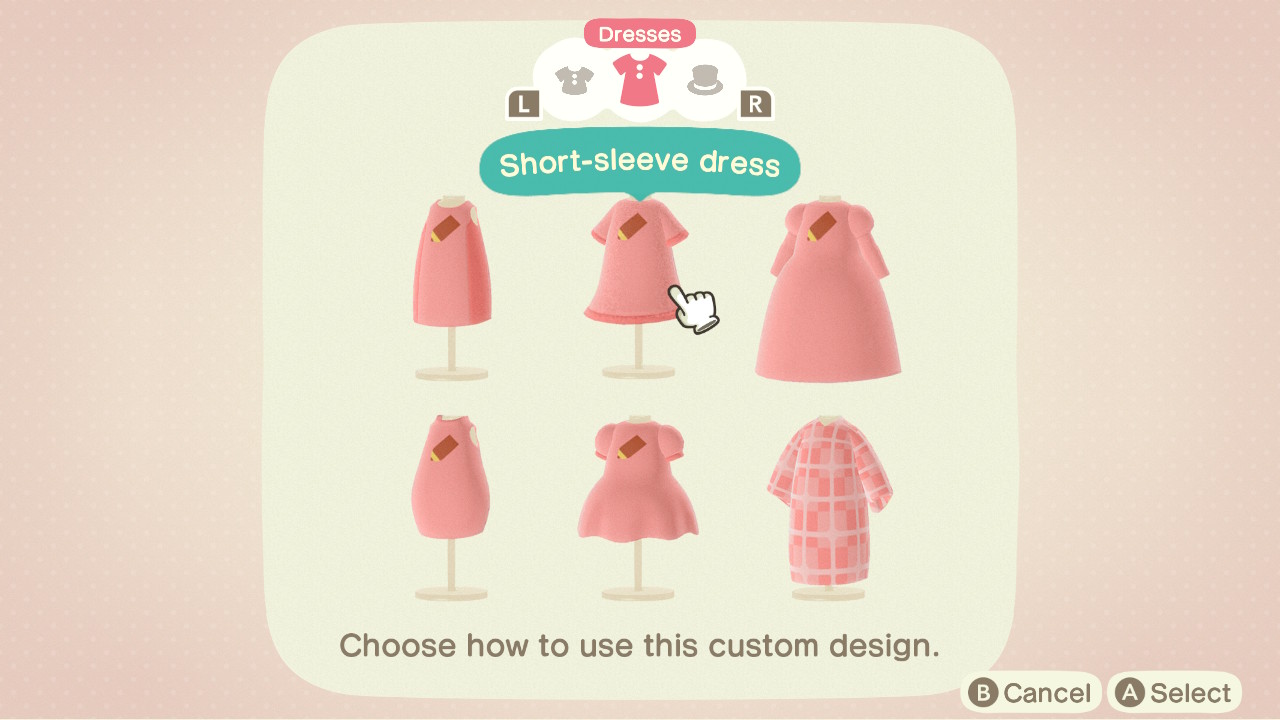The width and height of the screenshot is (1280, 720).
Task: Choose the sleeveless round dress
Action: (451, 480)
